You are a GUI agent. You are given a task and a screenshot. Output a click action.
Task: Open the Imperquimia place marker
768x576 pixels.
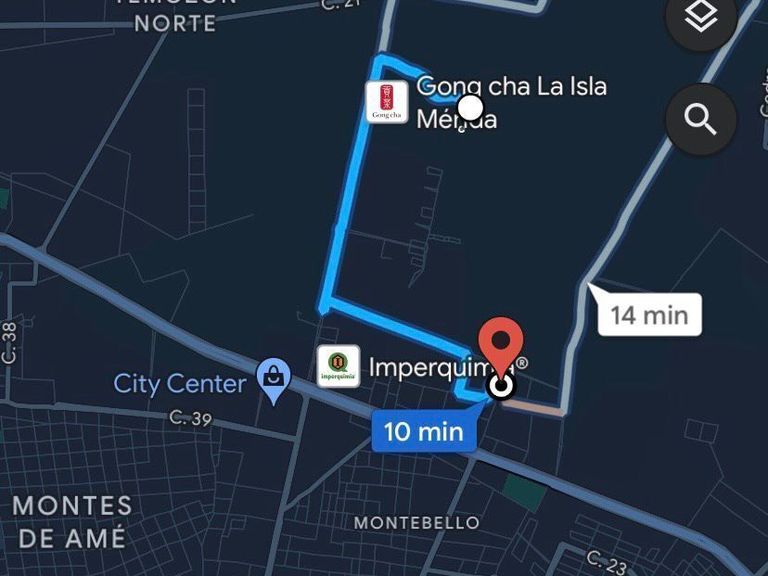click(x=338, y=366)
